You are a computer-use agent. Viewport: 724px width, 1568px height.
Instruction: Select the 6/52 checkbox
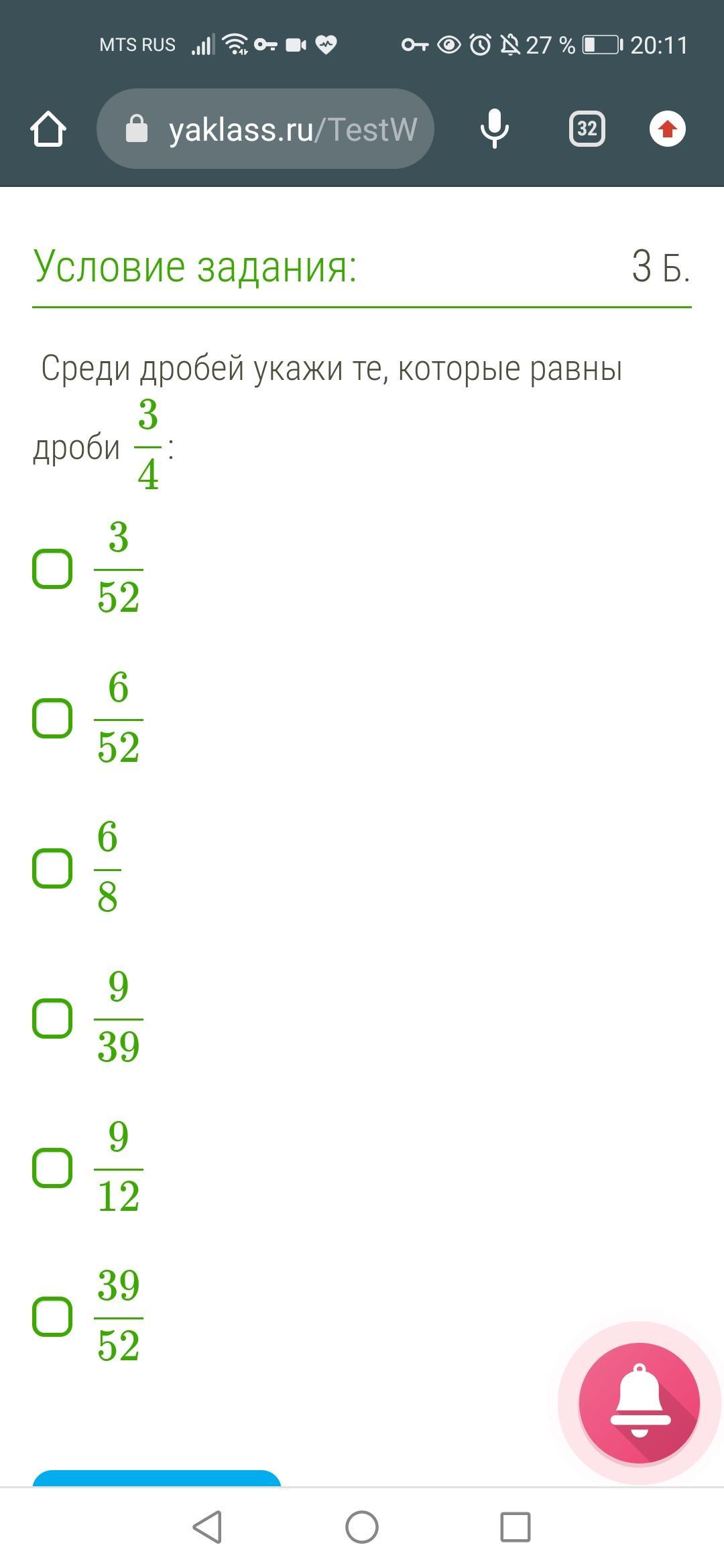[x=52, y=718]
